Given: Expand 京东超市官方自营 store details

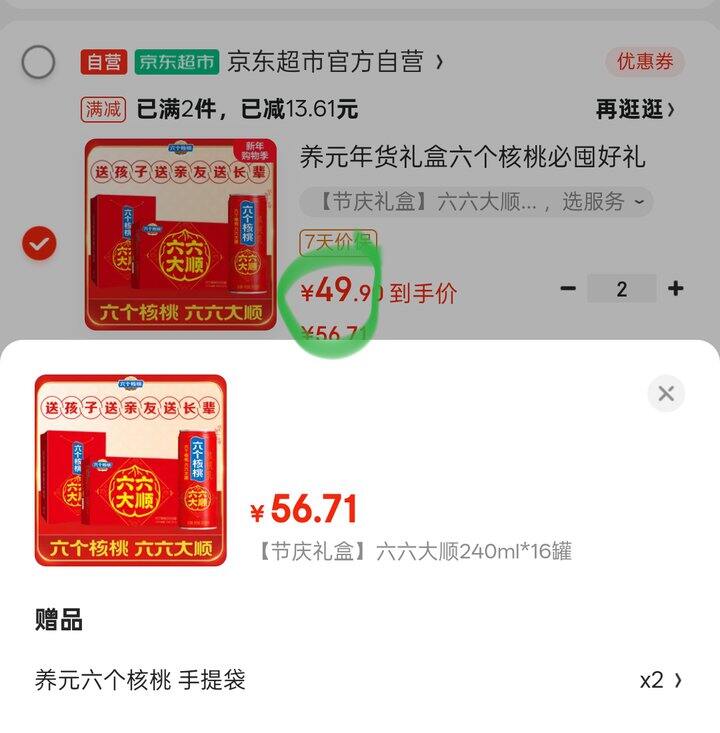Looking at the screenshot, I should click(x=330, y=61).
